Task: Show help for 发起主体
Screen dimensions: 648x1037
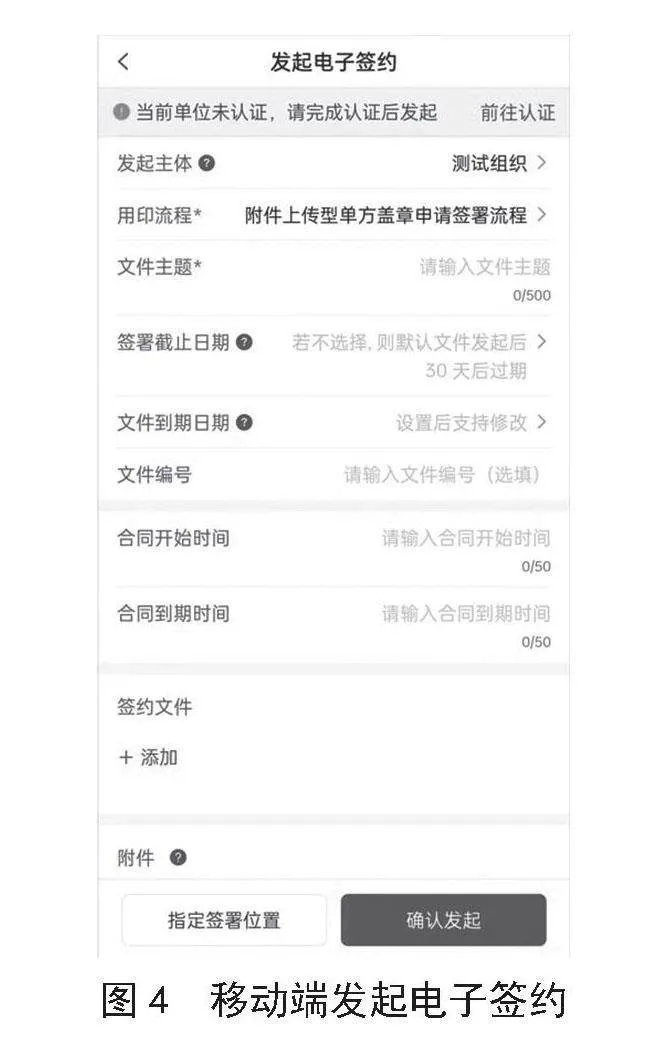Action: click(x=207, y=163)
